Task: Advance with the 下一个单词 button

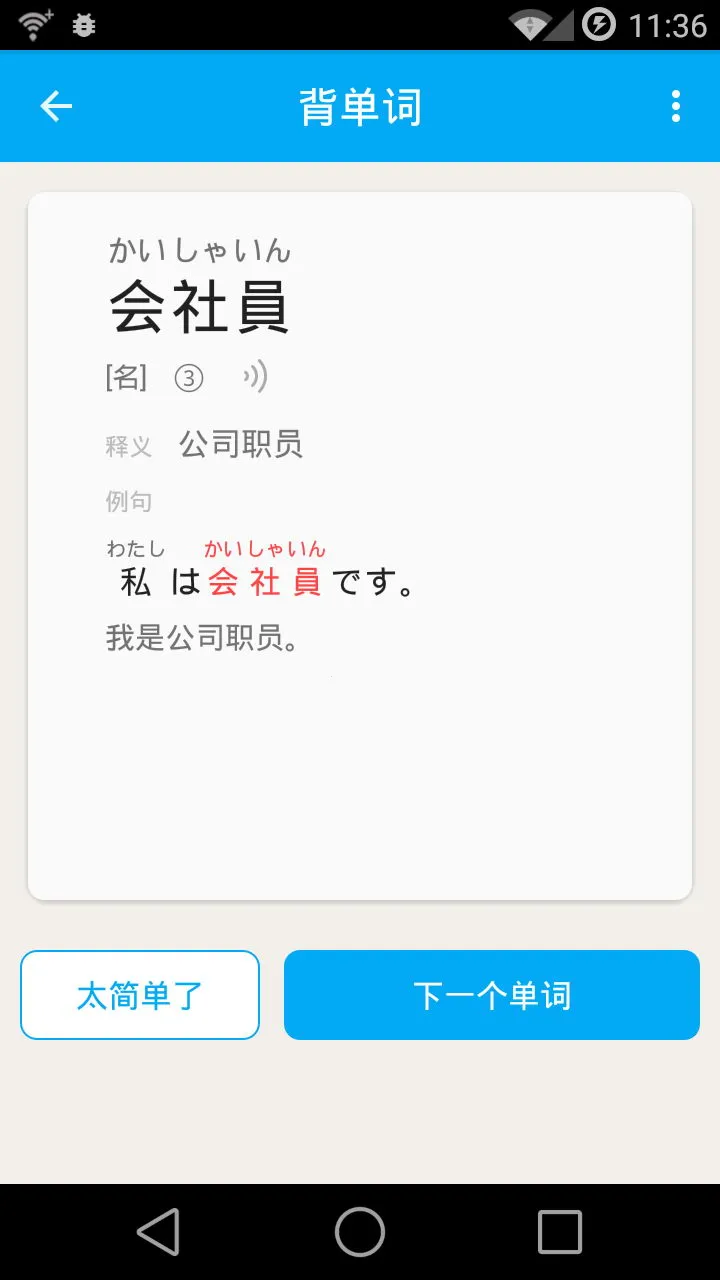Action: 492,994
